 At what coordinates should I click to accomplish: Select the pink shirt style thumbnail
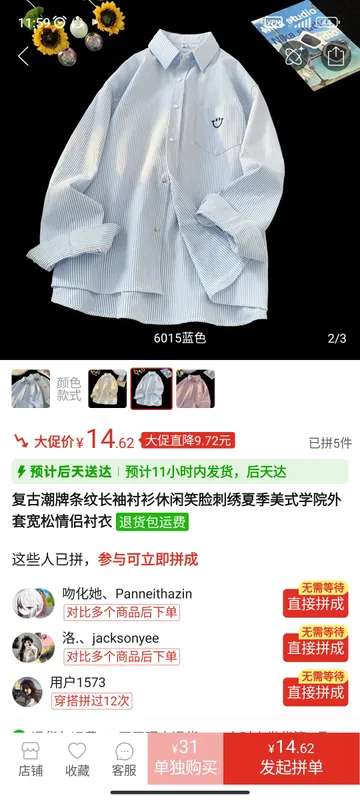pyautogui.click(x=195, y=388)
